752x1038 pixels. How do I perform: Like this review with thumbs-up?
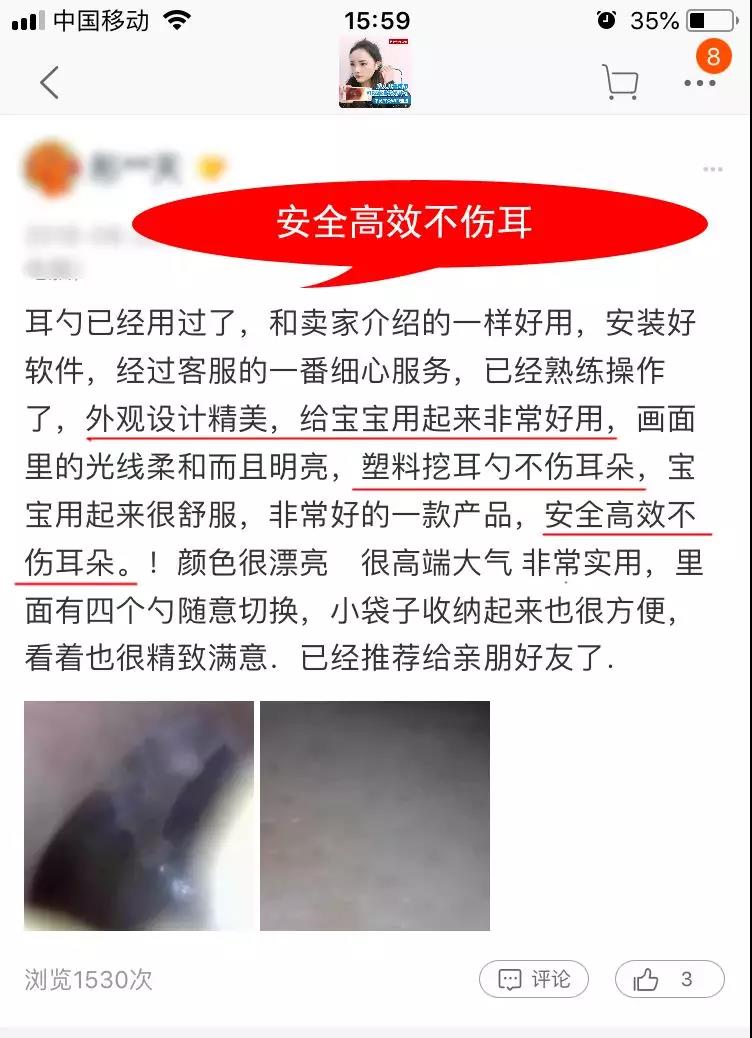[x=668, y=979]
